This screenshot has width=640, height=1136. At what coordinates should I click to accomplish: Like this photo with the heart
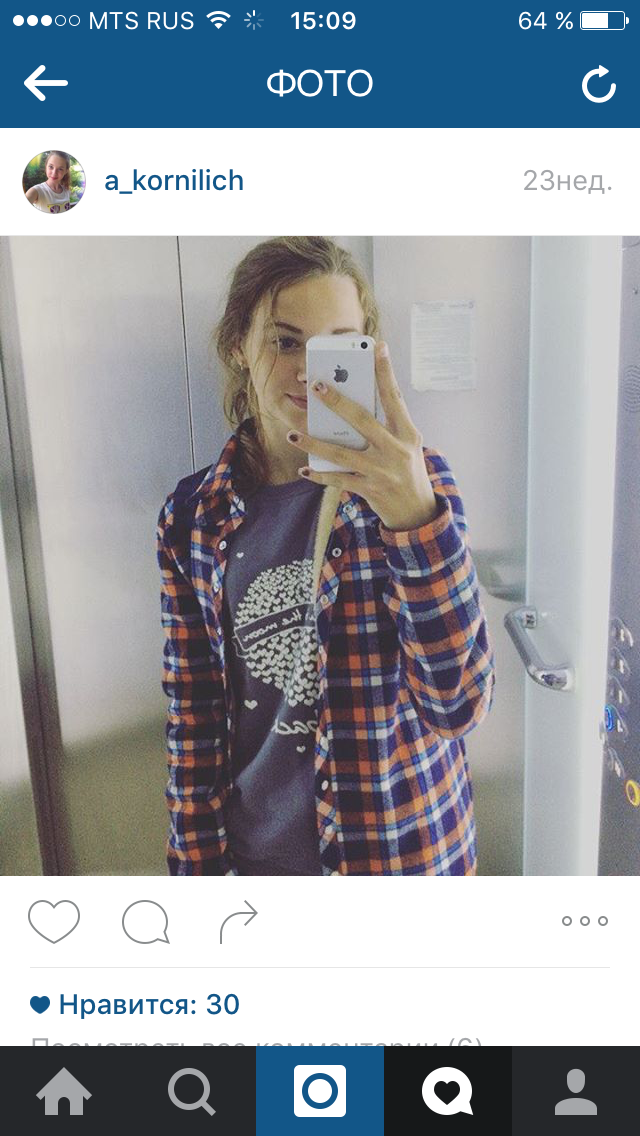click(x=54, y=922)
